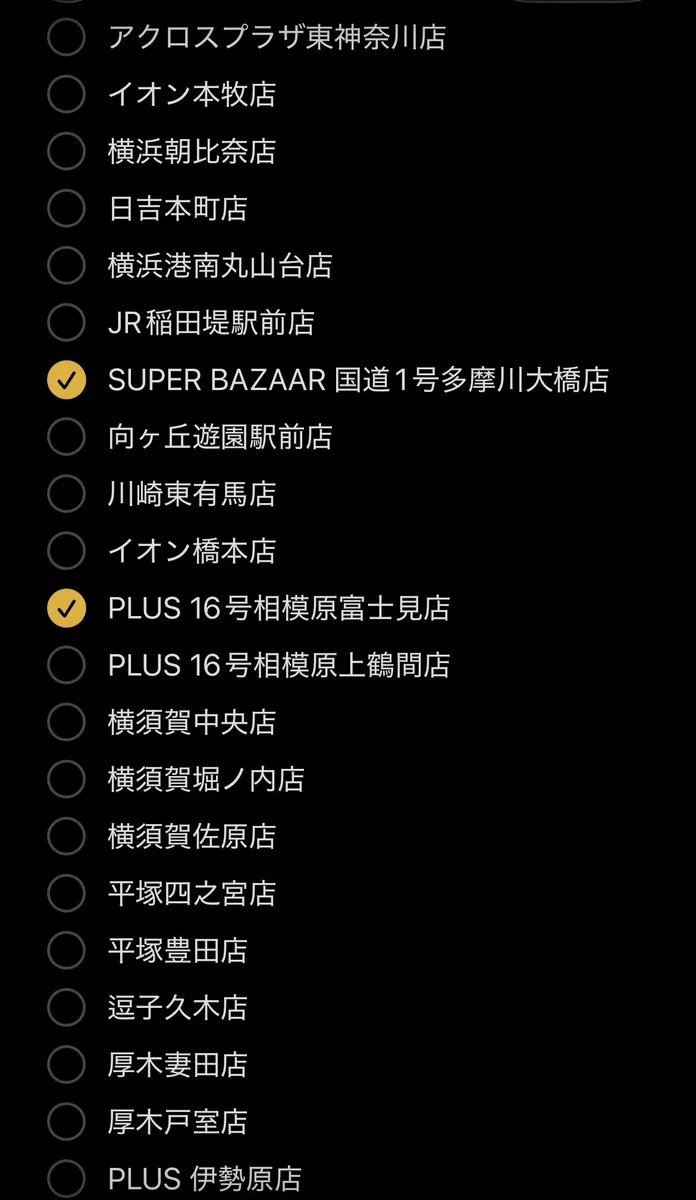This screenshot has width=696, height=1200.
Task: Check JR稲田堤駅前店
Action: pyautogui.click(x=66, y=323)
